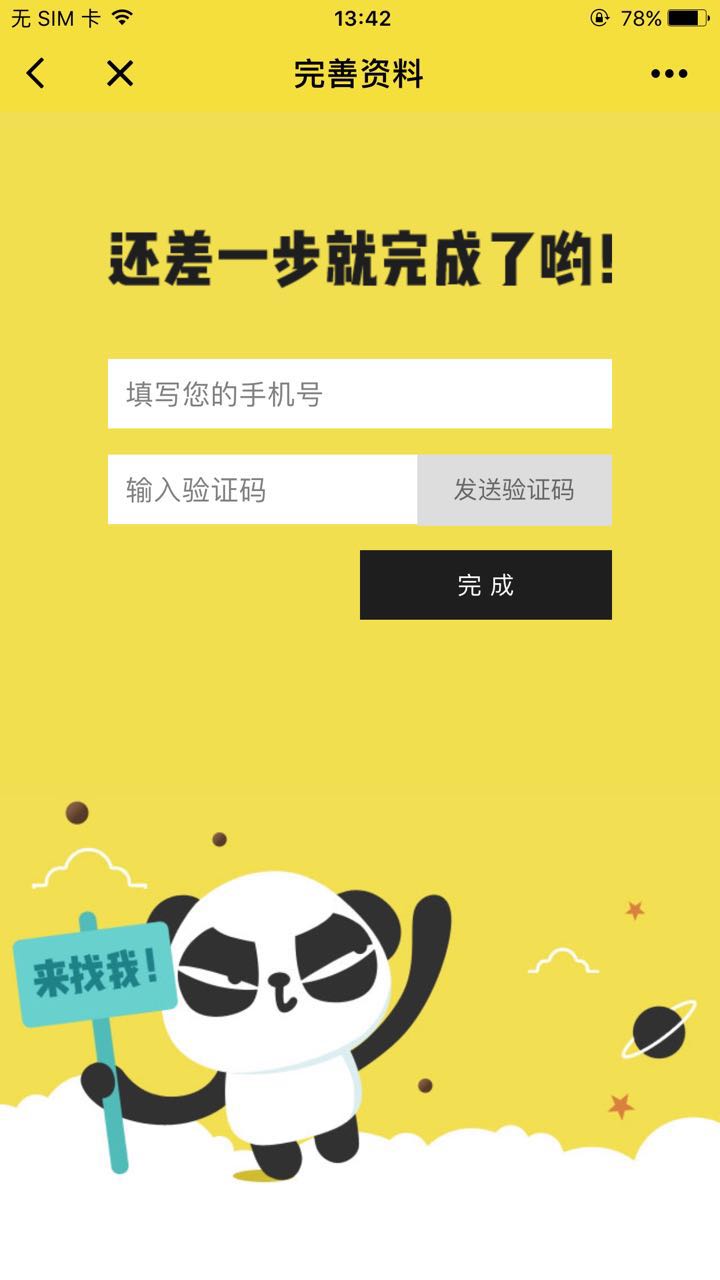Focus the verification code input
This screenshot has width=720, height=1280.
click(x=262, y=490)
